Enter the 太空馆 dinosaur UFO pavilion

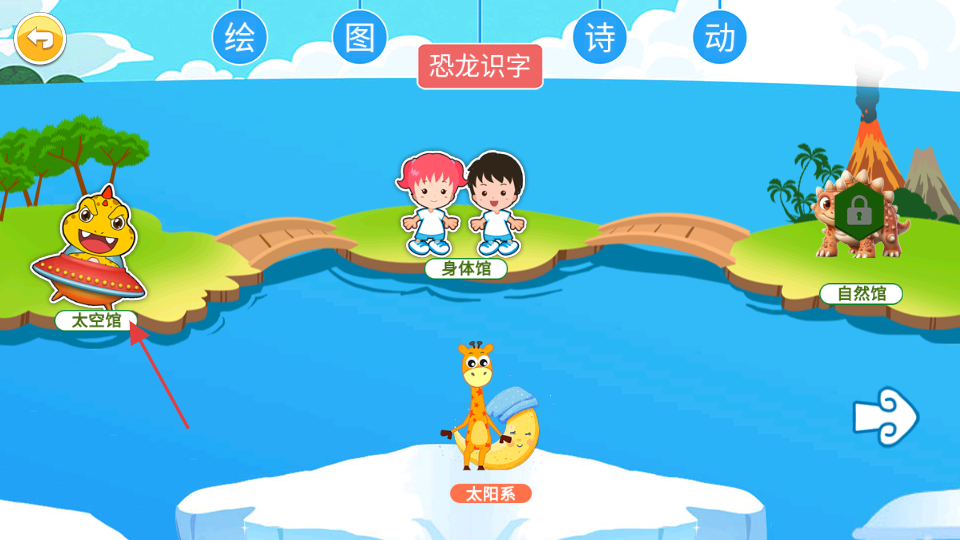(x=88, y=255)
